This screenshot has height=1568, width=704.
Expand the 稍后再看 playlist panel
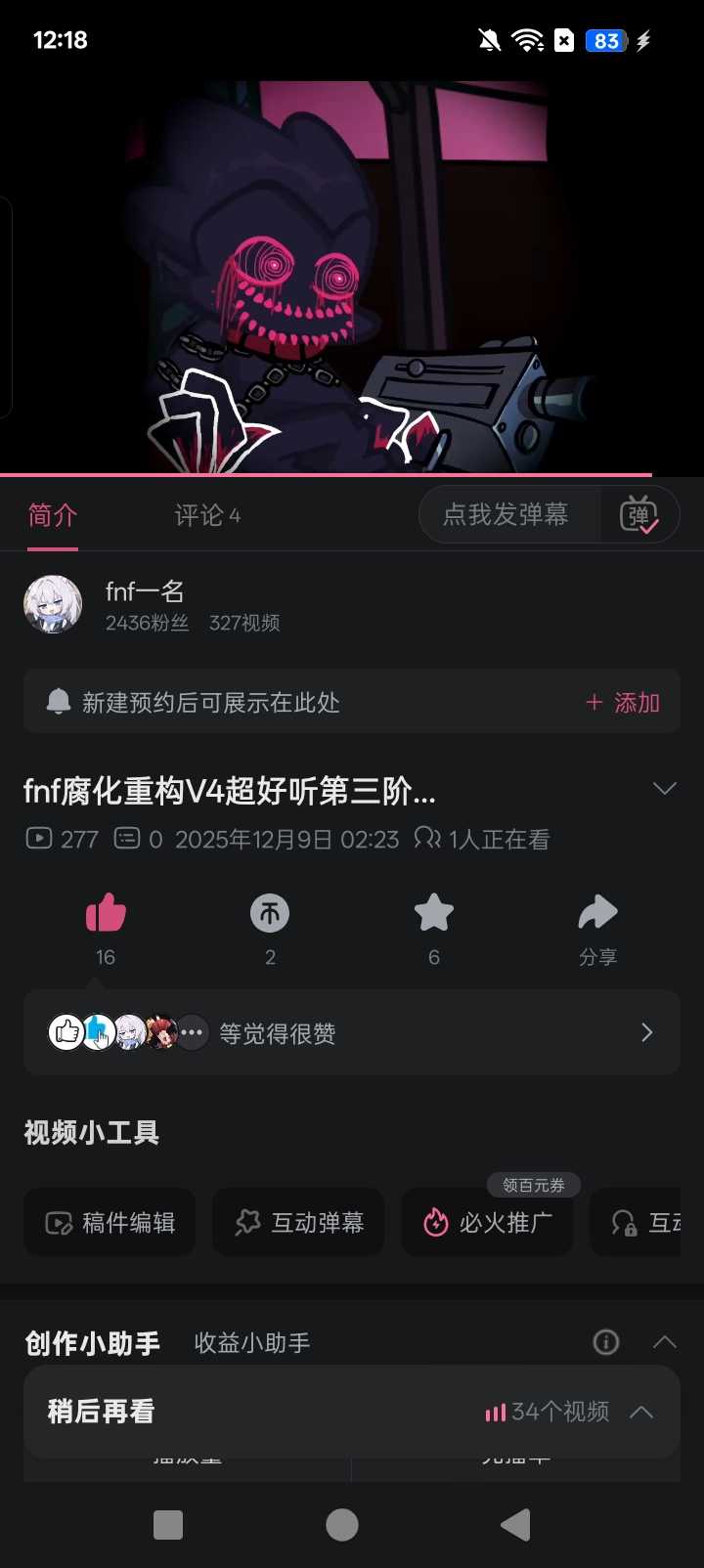point(641,1412)
